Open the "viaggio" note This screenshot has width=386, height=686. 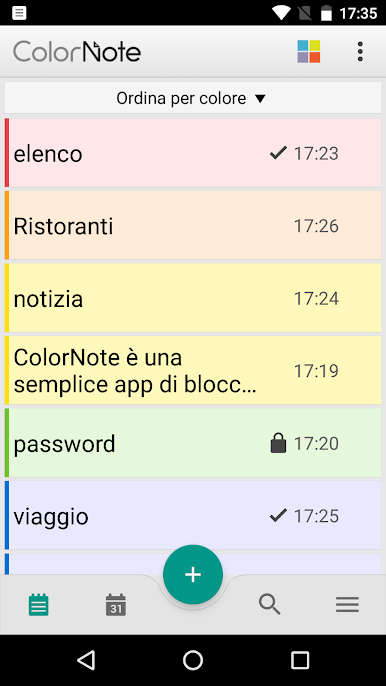tap(193, 516)
